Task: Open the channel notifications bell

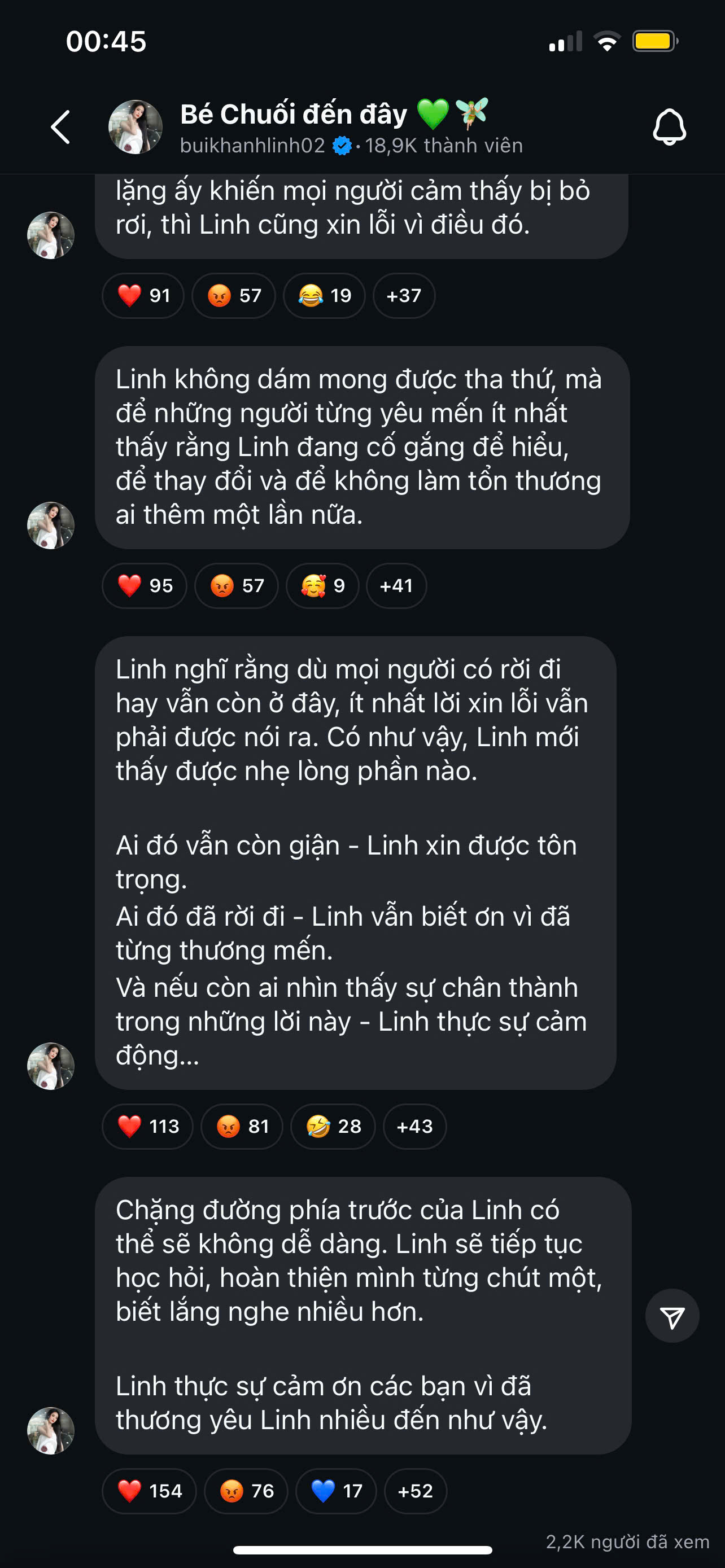Action: [x=669, y=127]
